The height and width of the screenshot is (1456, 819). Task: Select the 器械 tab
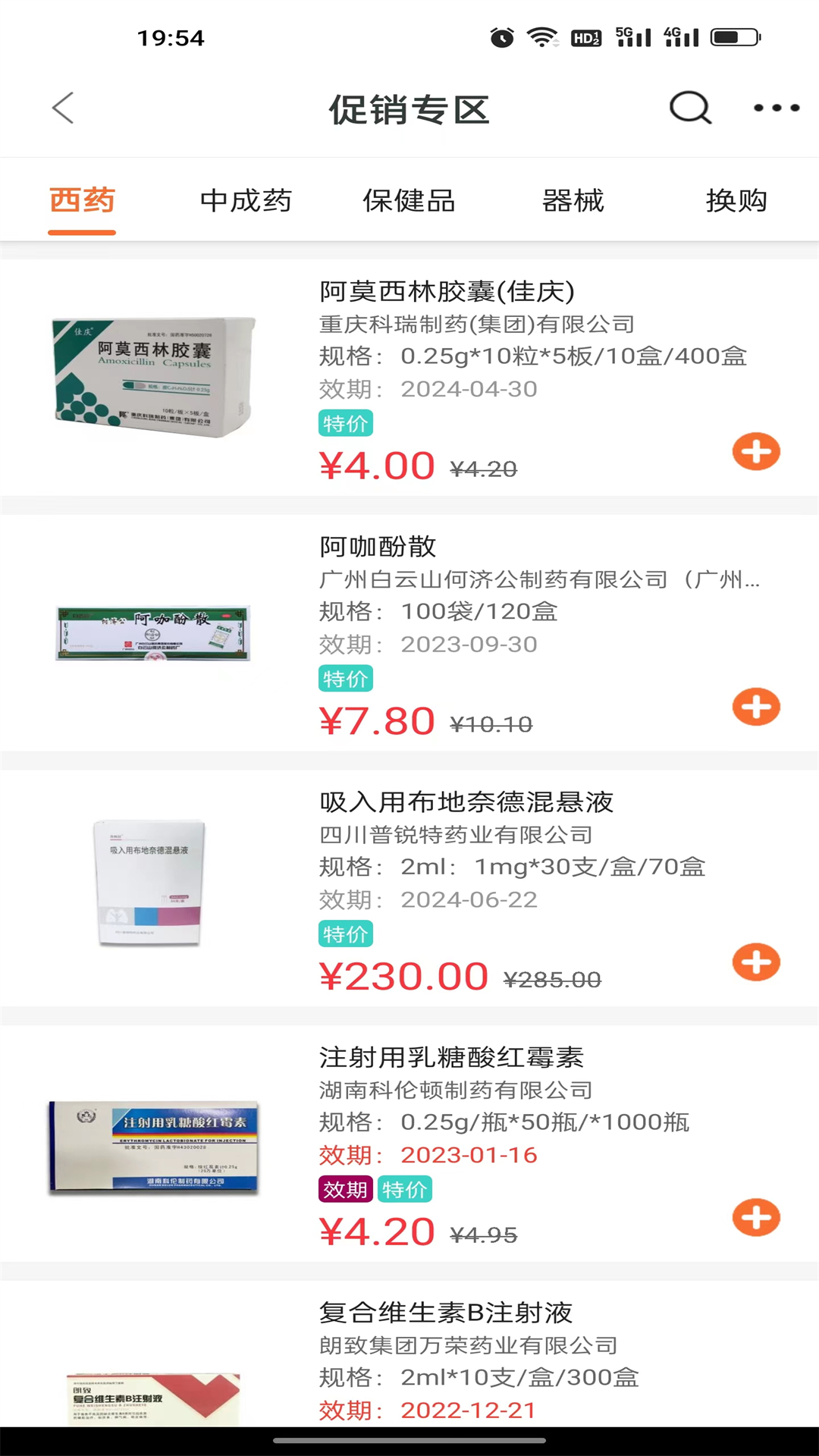click(574, 200)
